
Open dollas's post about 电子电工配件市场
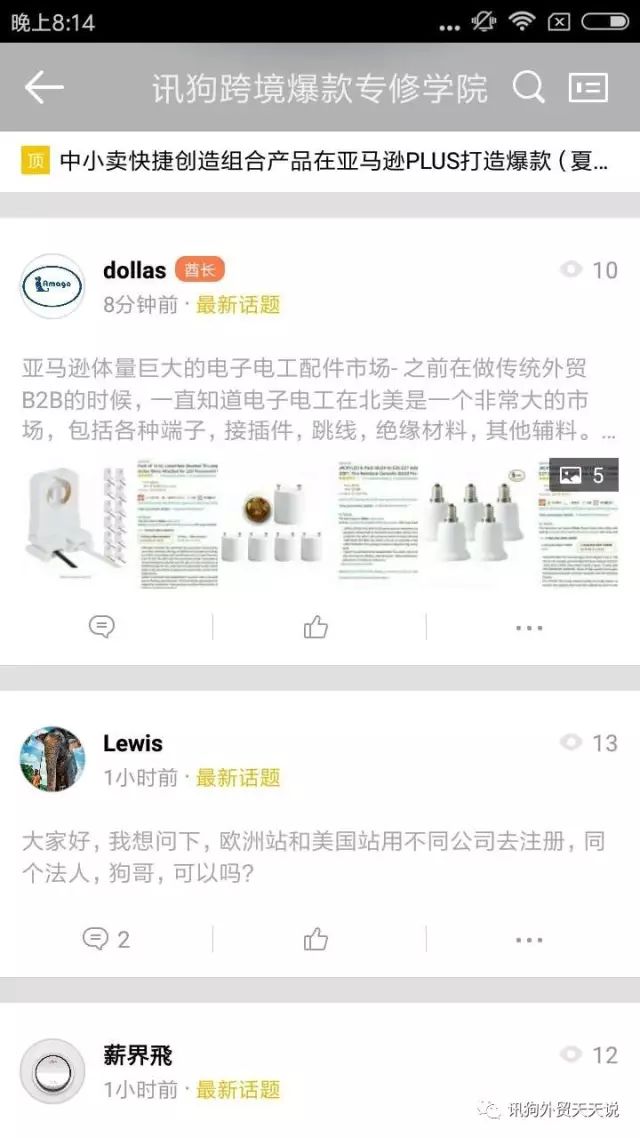[318, 401]
